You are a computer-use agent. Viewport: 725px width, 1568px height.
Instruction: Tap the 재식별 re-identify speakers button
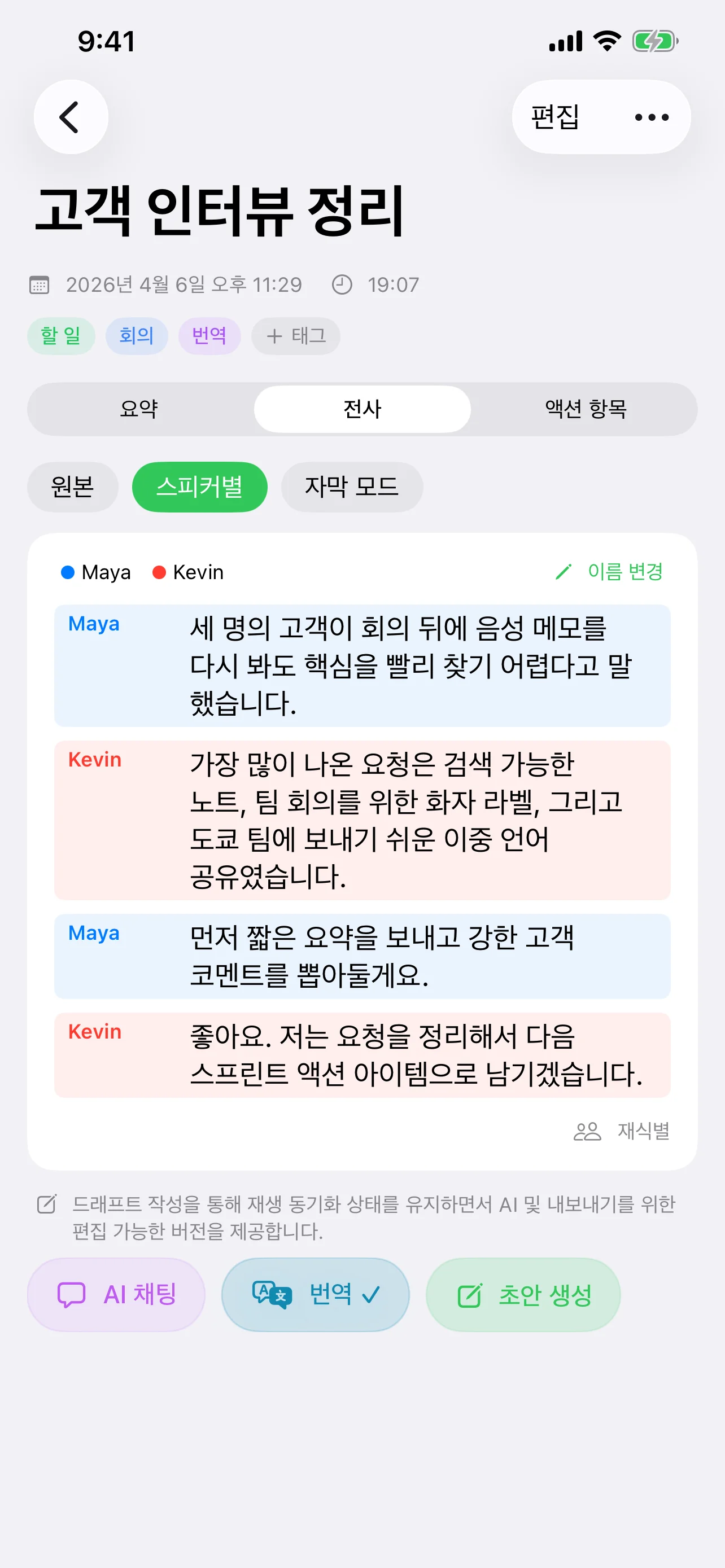623,1131
